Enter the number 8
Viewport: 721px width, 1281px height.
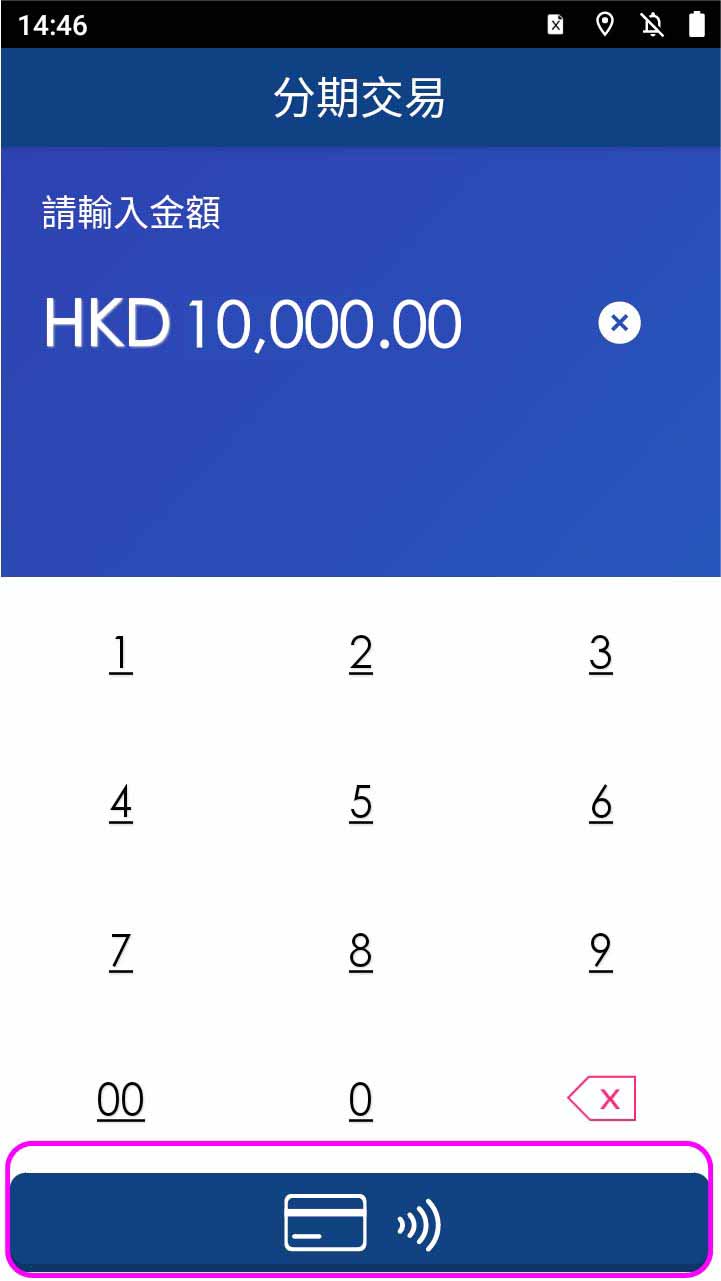[x=361, y=951]
